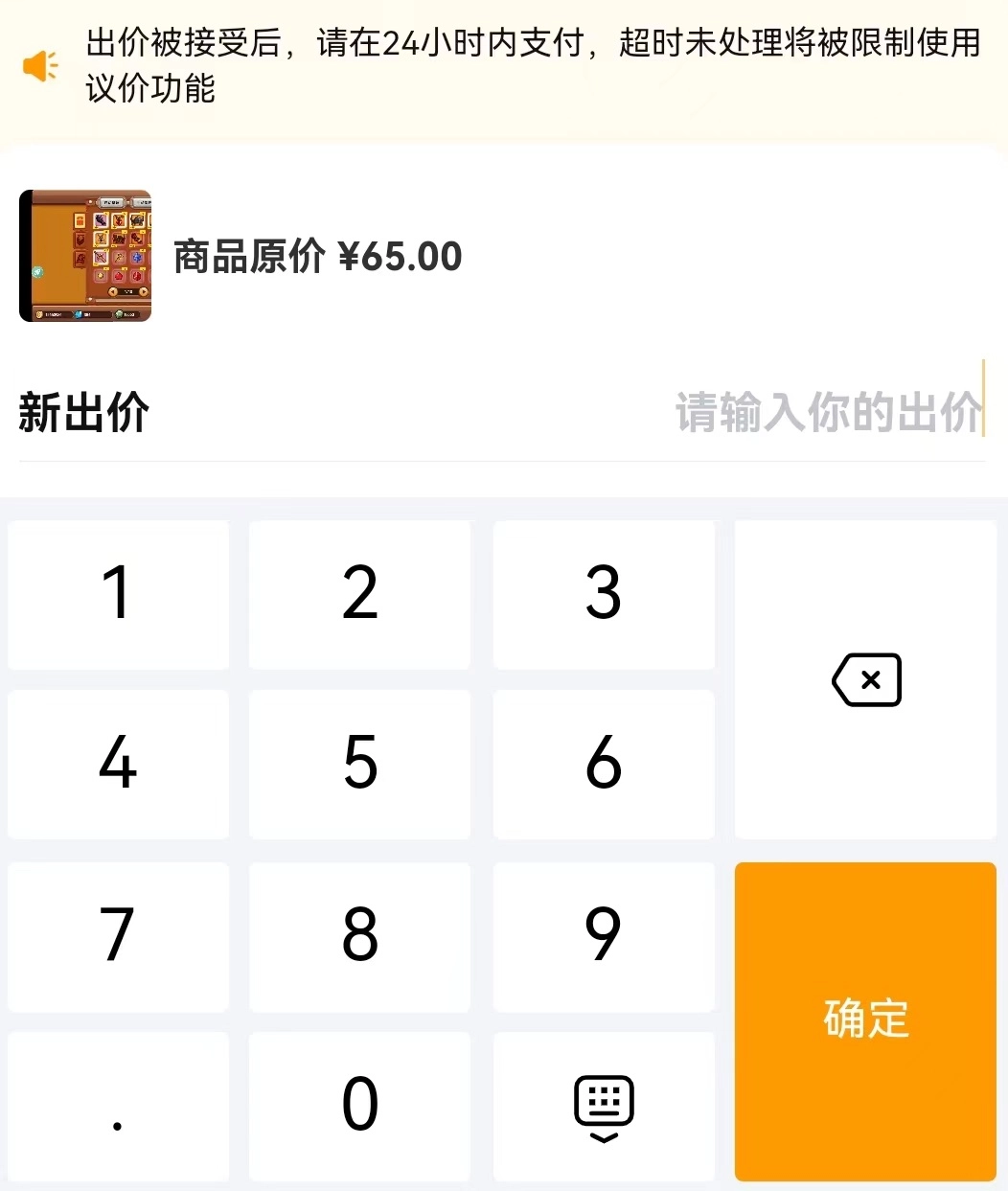Tap the 0 key
The image size is (1008, 1191).
tap(359, 1105)
